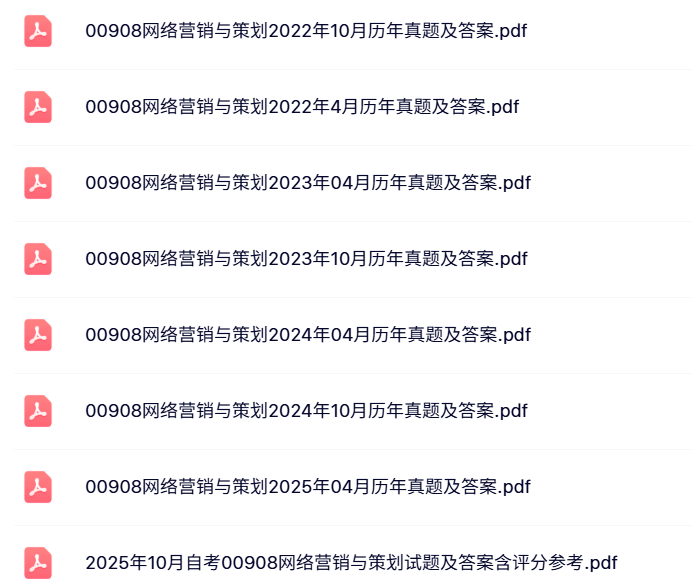
Task: View the 2024年10月 历年真题及答案 file
Action: [x=306, y=411]
